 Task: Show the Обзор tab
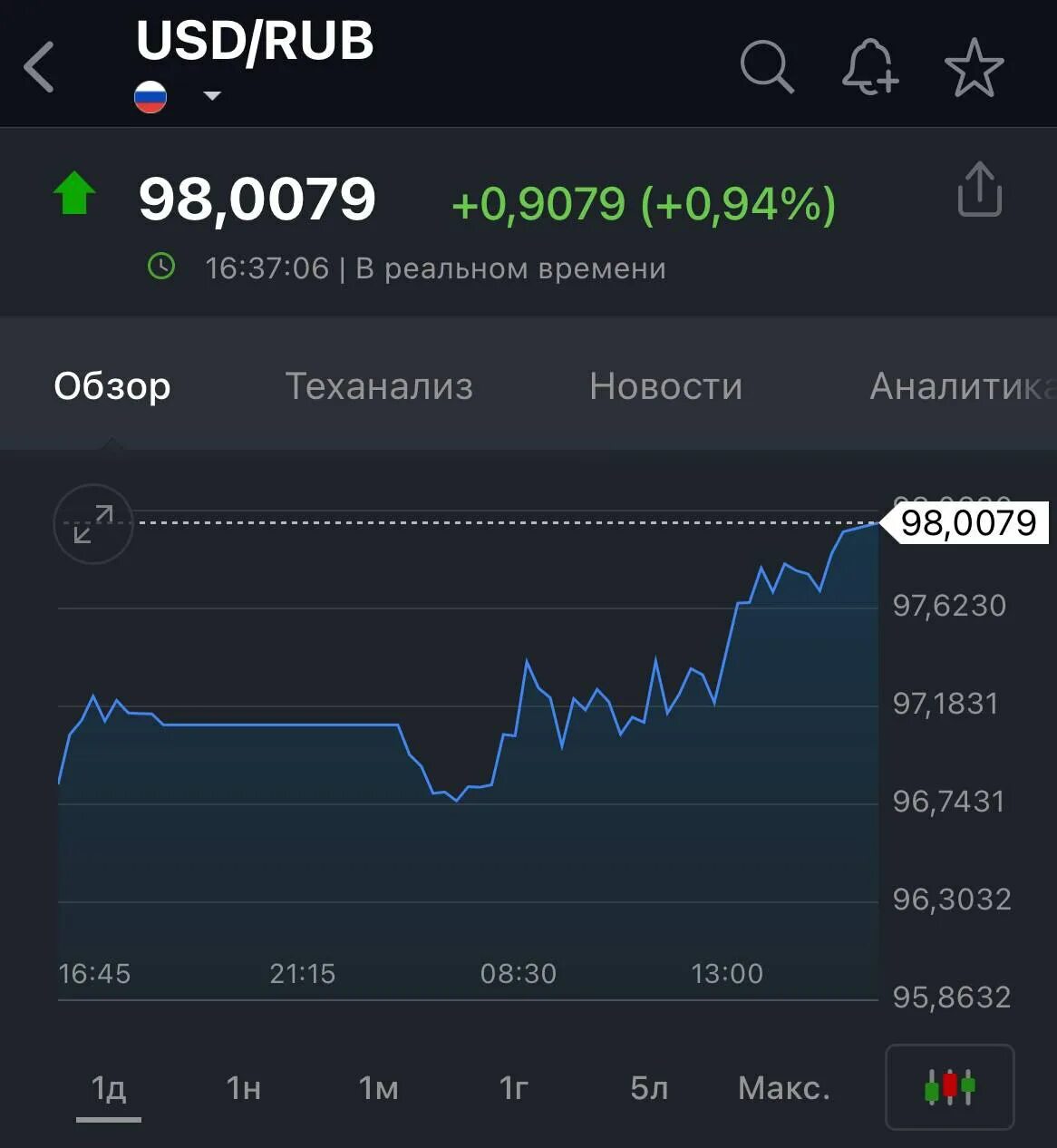coord(112,386)
